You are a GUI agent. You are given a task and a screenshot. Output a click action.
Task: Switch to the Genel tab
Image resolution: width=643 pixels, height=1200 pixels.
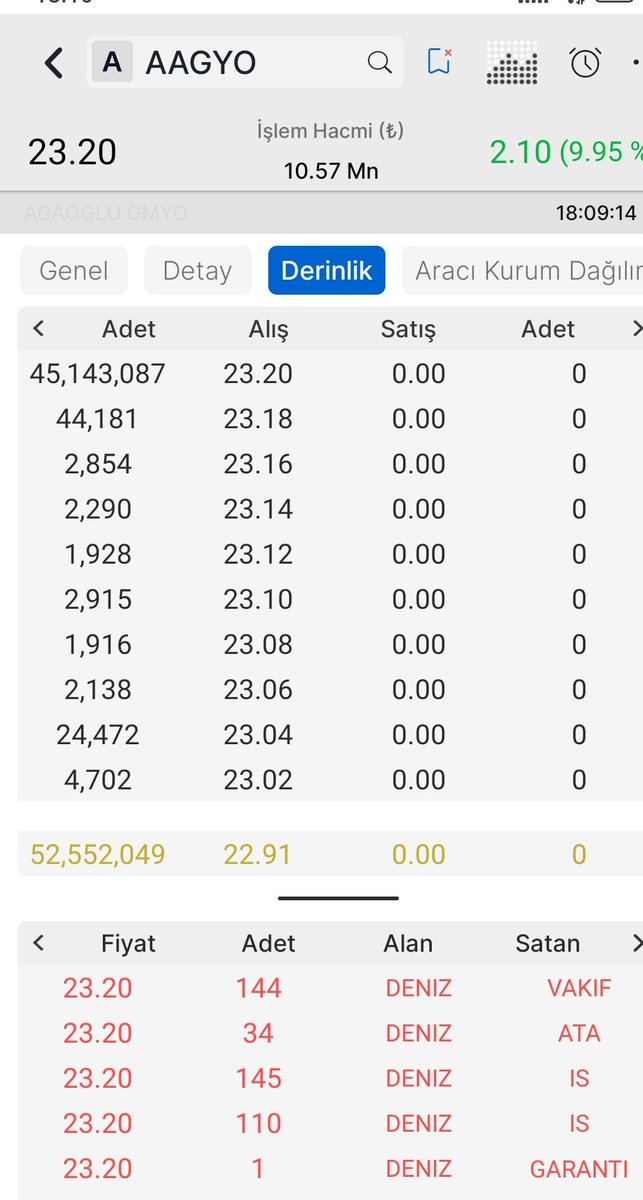[74, 270]
